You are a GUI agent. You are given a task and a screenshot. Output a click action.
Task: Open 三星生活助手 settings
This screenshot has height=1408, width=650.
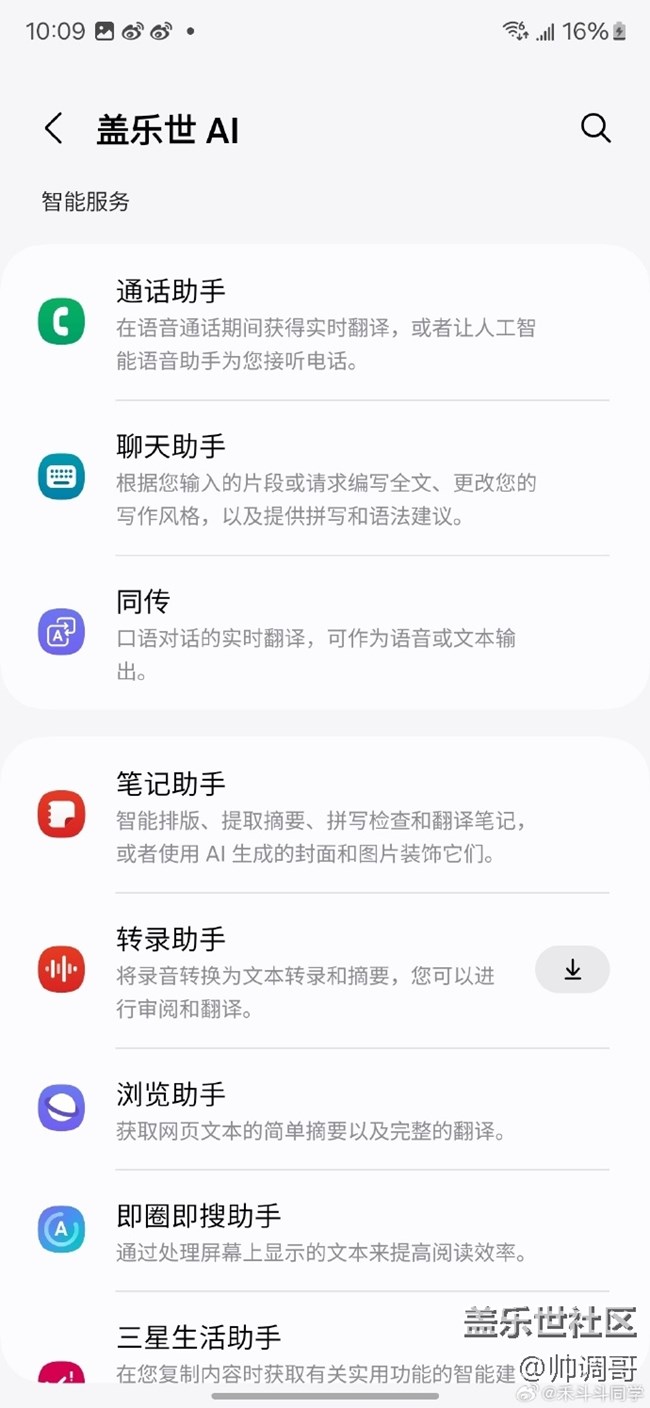(x=300, y=1348)
